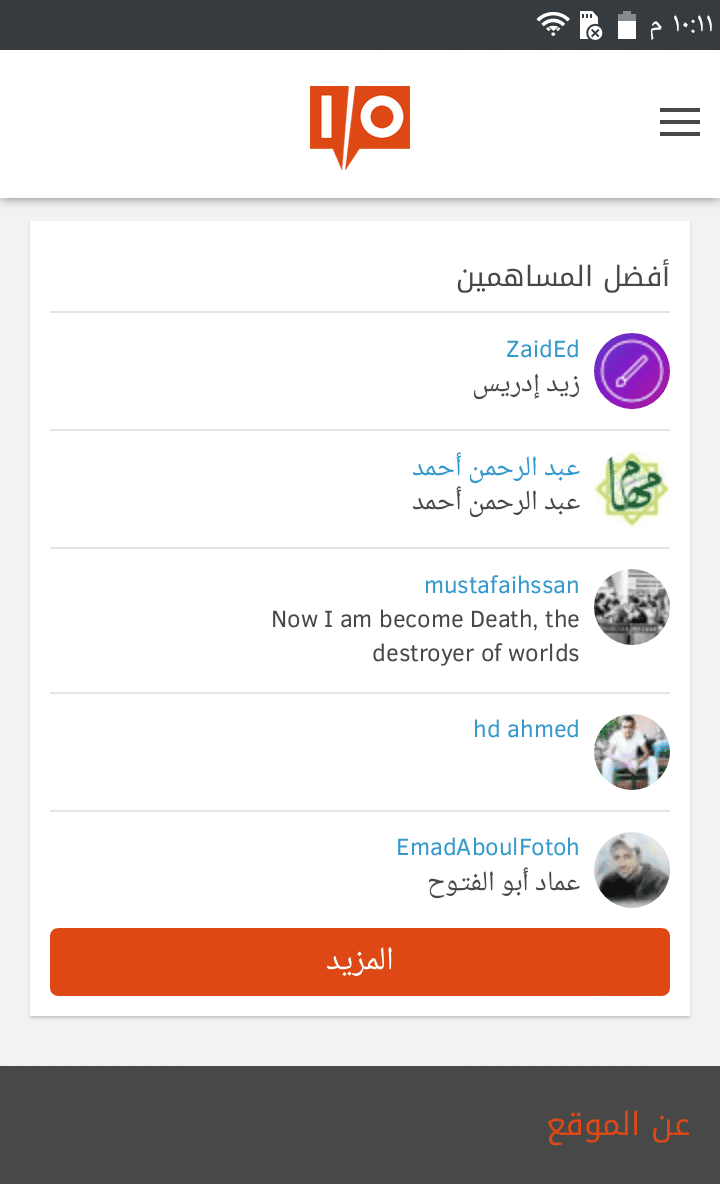View mustafaihssan's profile
720x1184 pixels.
(501, 585)
